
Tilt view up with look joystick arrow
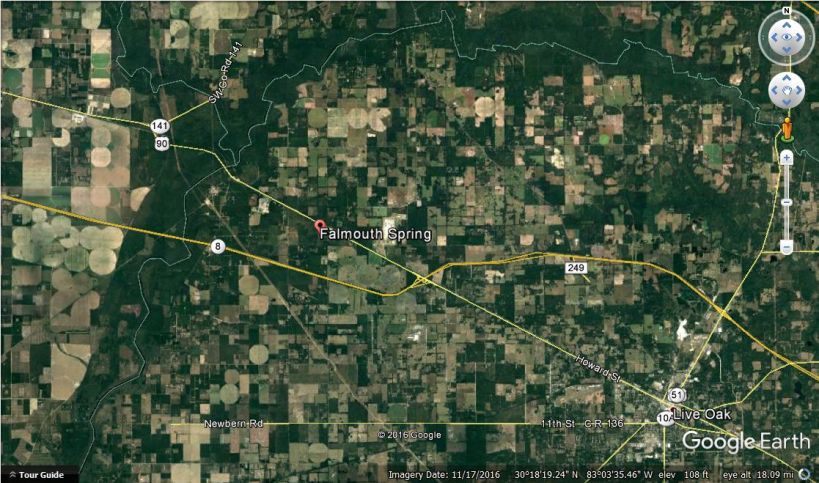(x=787, y=23)
